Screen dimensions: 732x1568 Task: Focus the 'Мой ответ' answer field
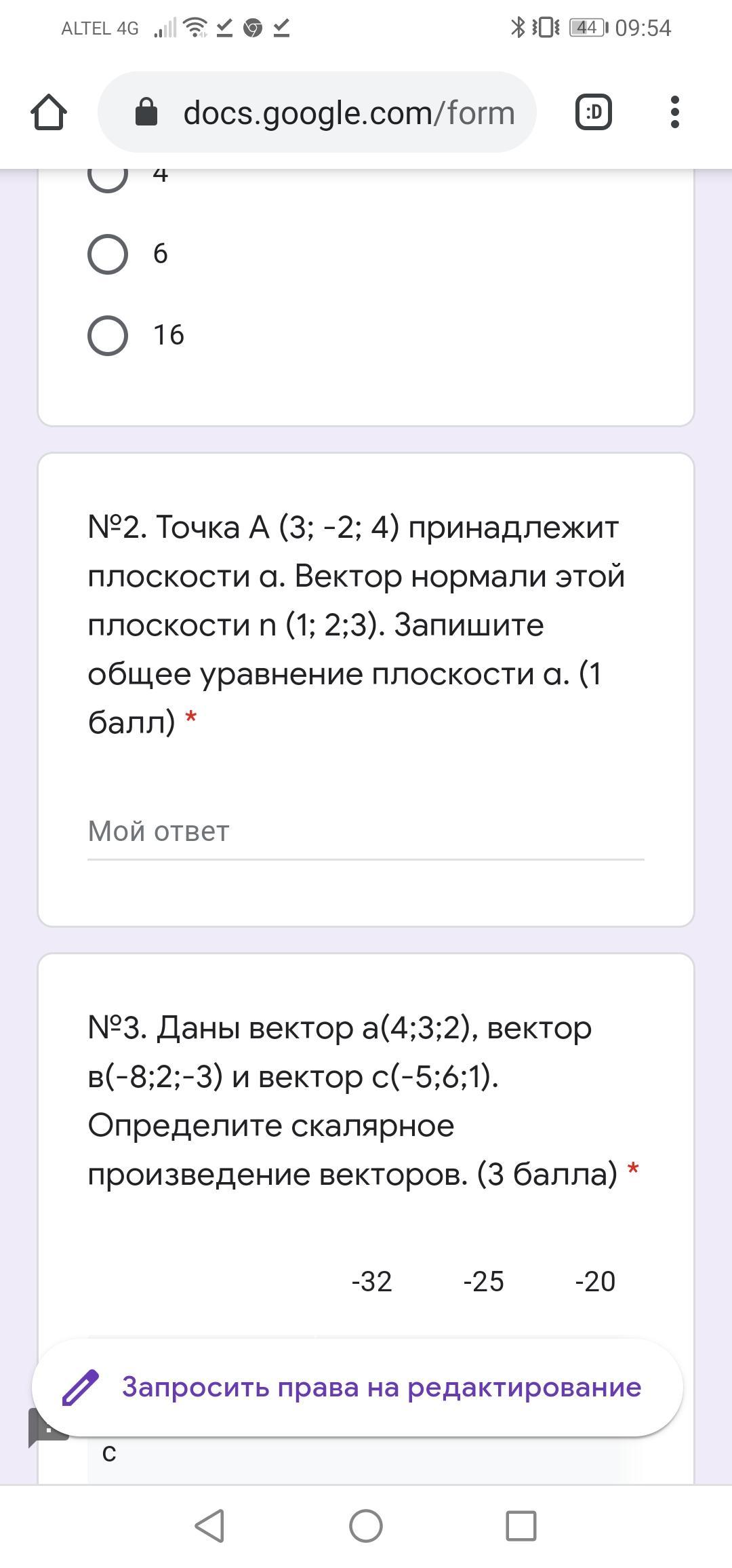pos(365,831)
